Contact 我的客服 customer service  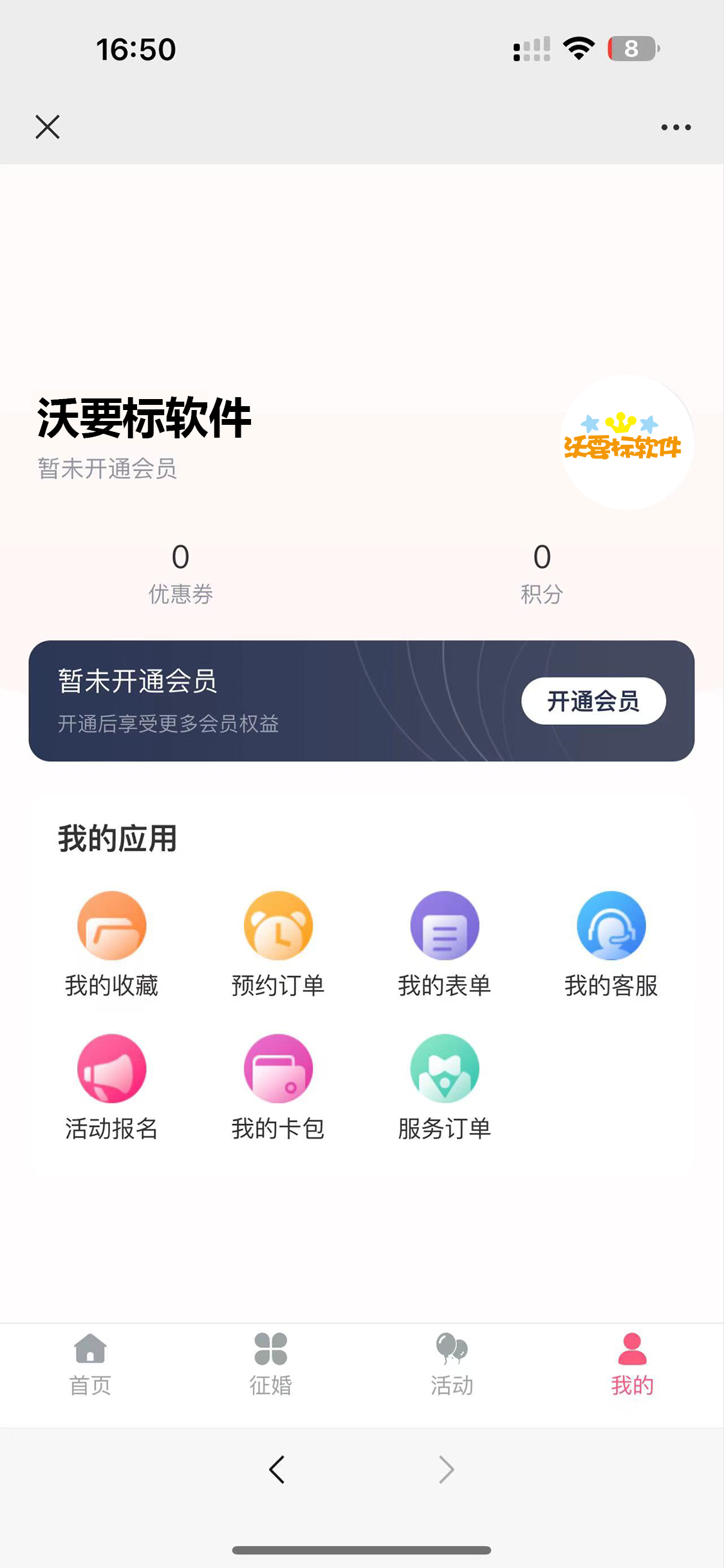(611, 943)
